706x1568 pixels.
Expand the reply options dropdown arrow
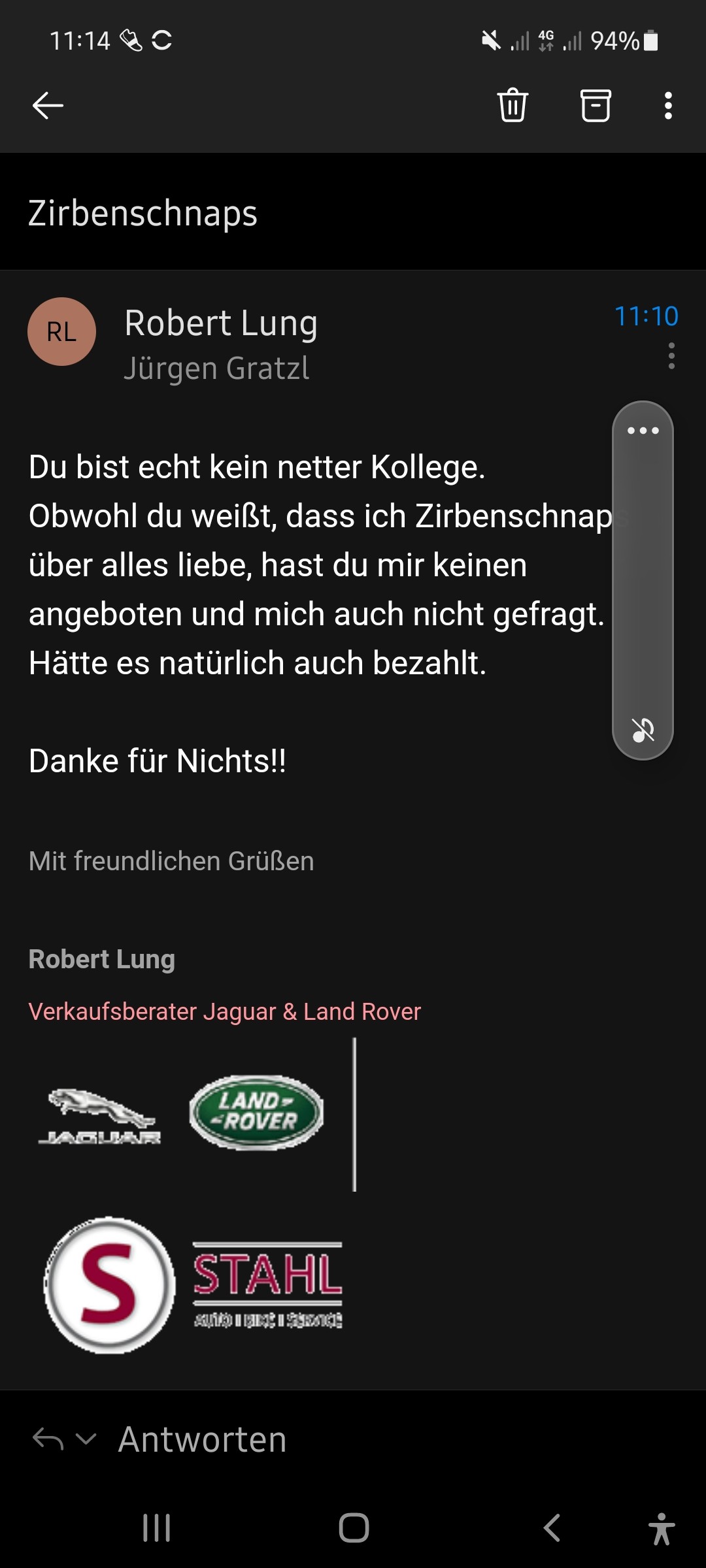point(86,1438)
